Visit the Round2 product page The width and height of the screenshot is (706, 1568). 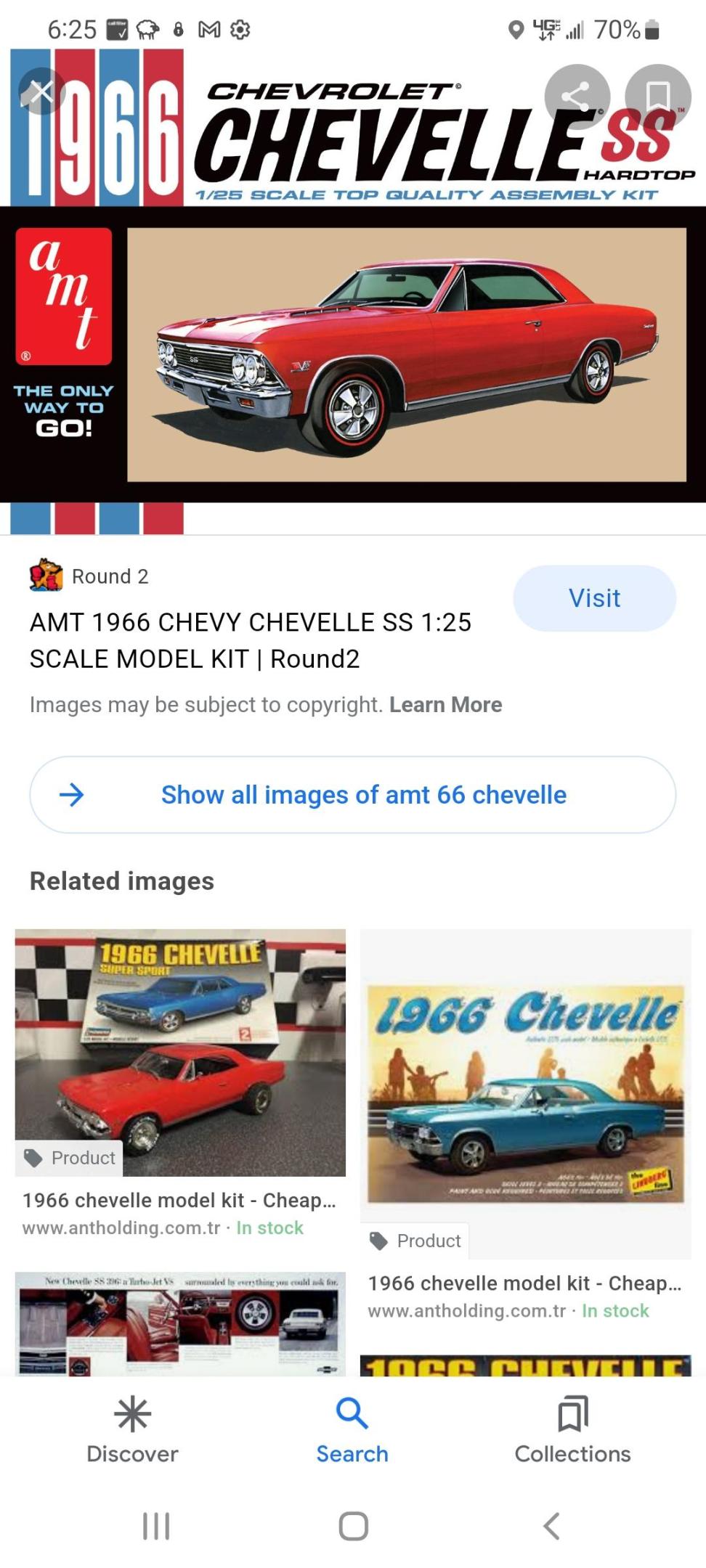click(x=593, y=597)
